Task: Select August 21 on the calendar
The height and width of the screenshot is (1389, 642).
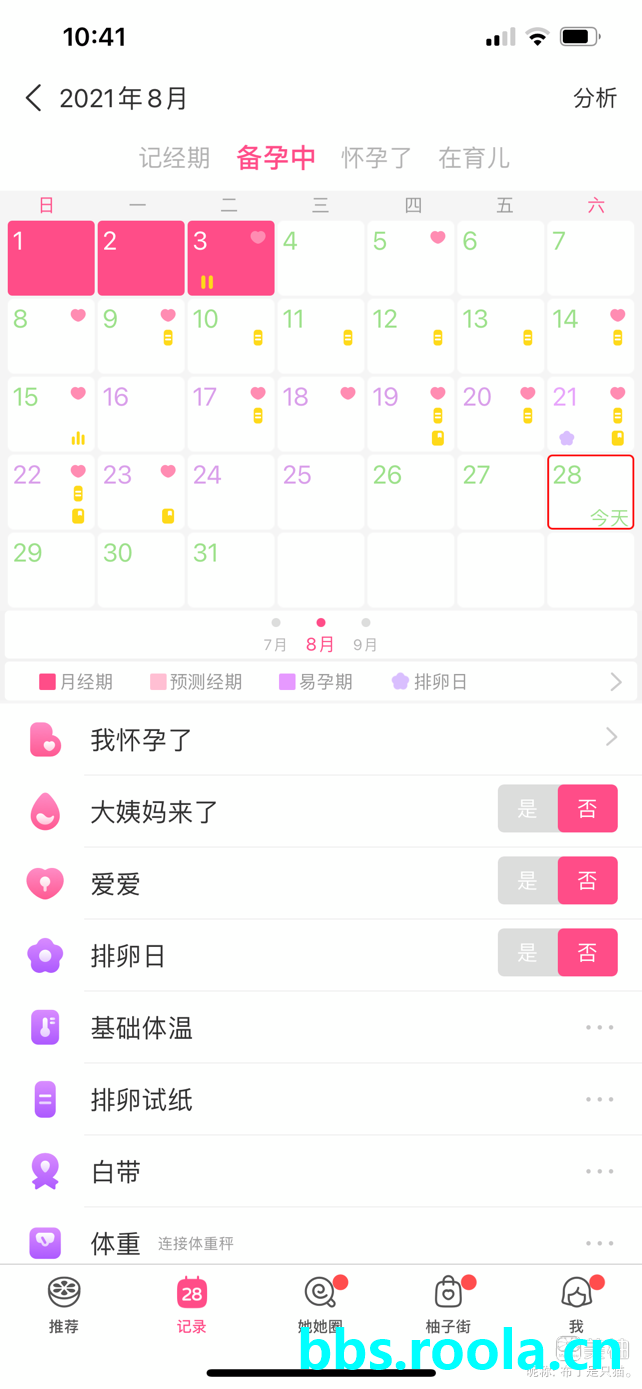Action: pyautogui.click(x=590, y=413)
